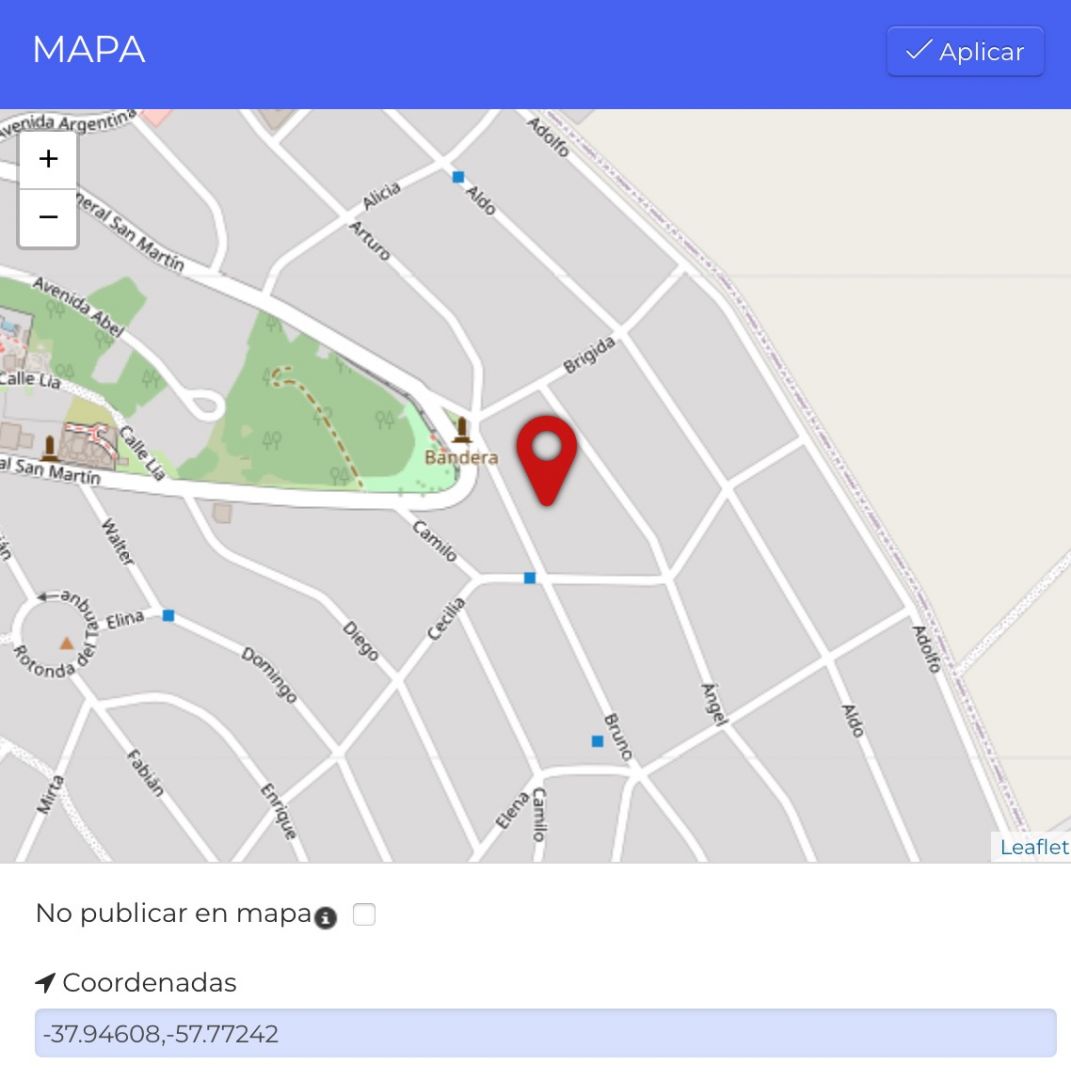This screenshot has width=1071, height=1080.
Task: Open info icon beside No publicar en mapa
Action: 325,918
